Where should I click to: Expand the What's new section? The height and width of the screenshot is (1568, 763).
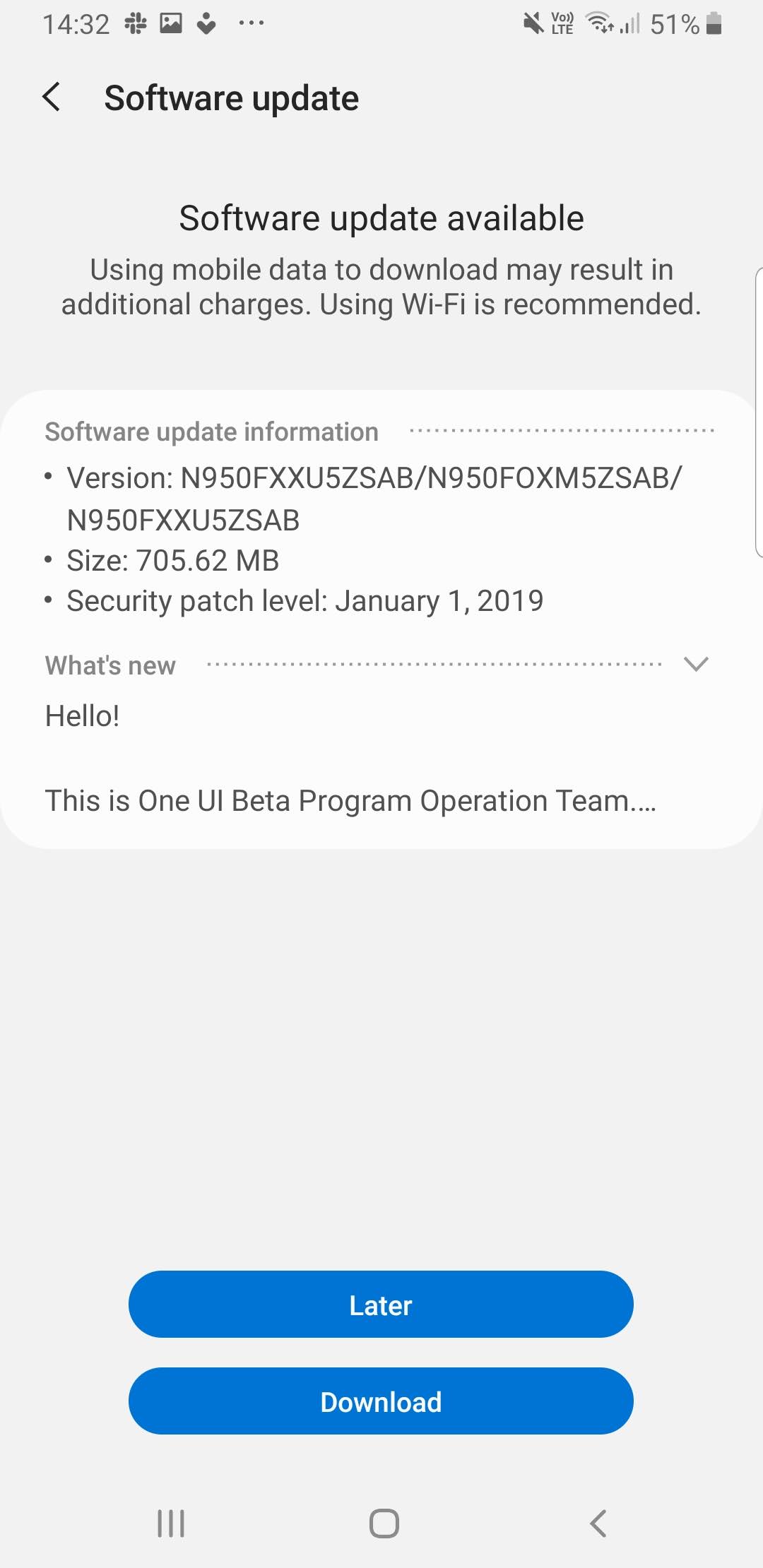(x=696, y=664)
